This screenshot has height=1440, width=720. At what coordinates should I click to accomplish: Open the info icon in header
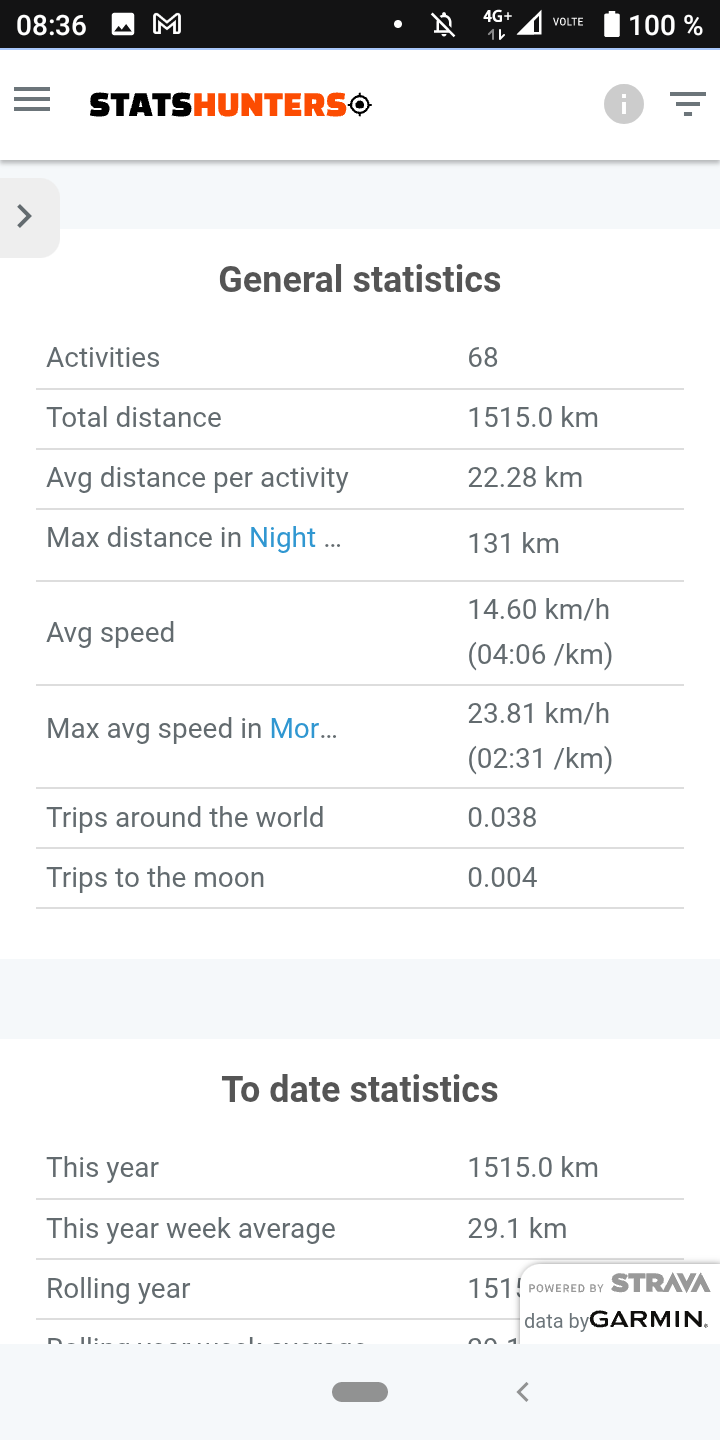tap(623, 104)
